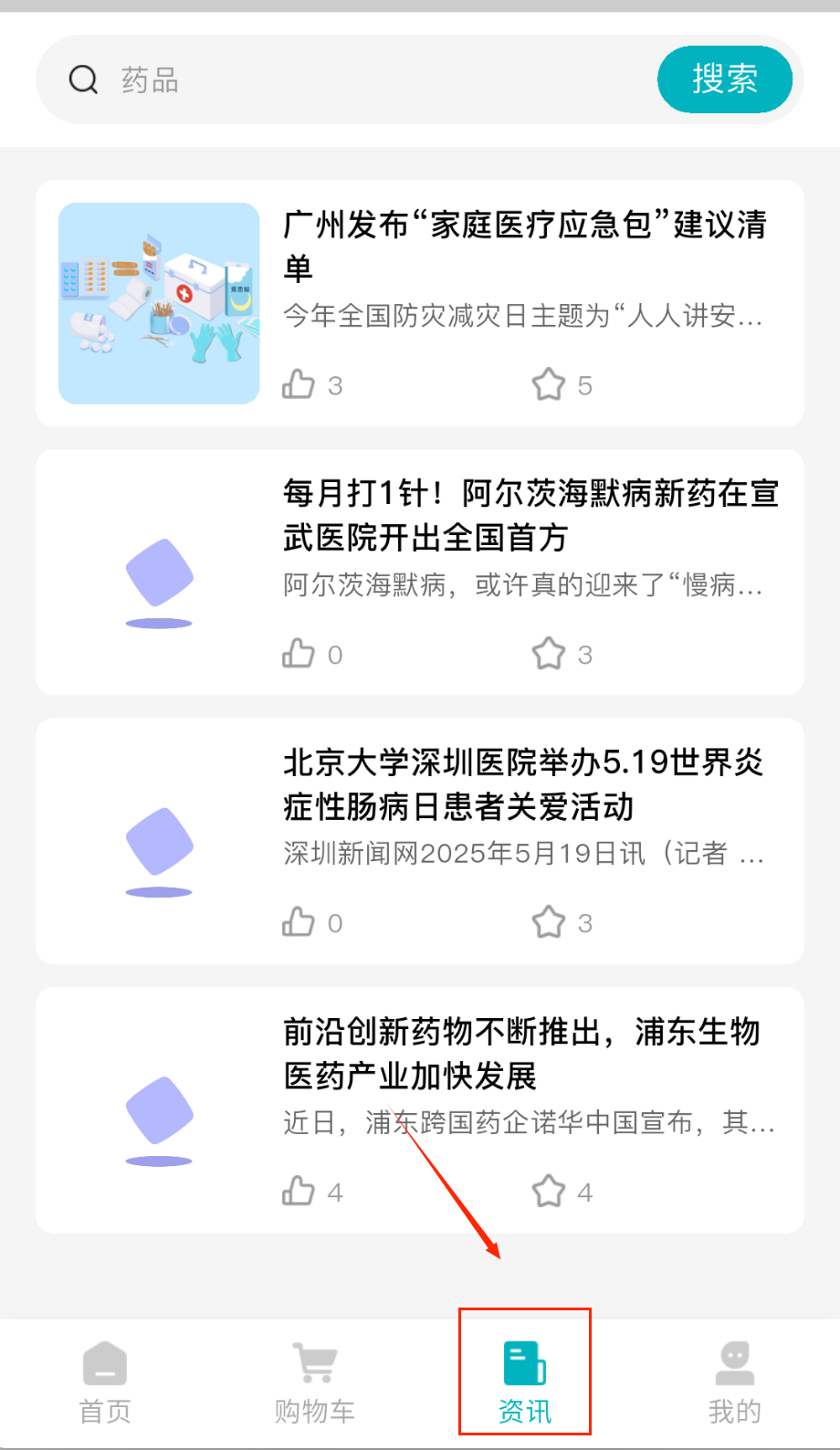Star the 浦东生物医药产业 article
Image resolution: width=840 pixels, height=1450 pixels.
click(x=549, y=1192)
